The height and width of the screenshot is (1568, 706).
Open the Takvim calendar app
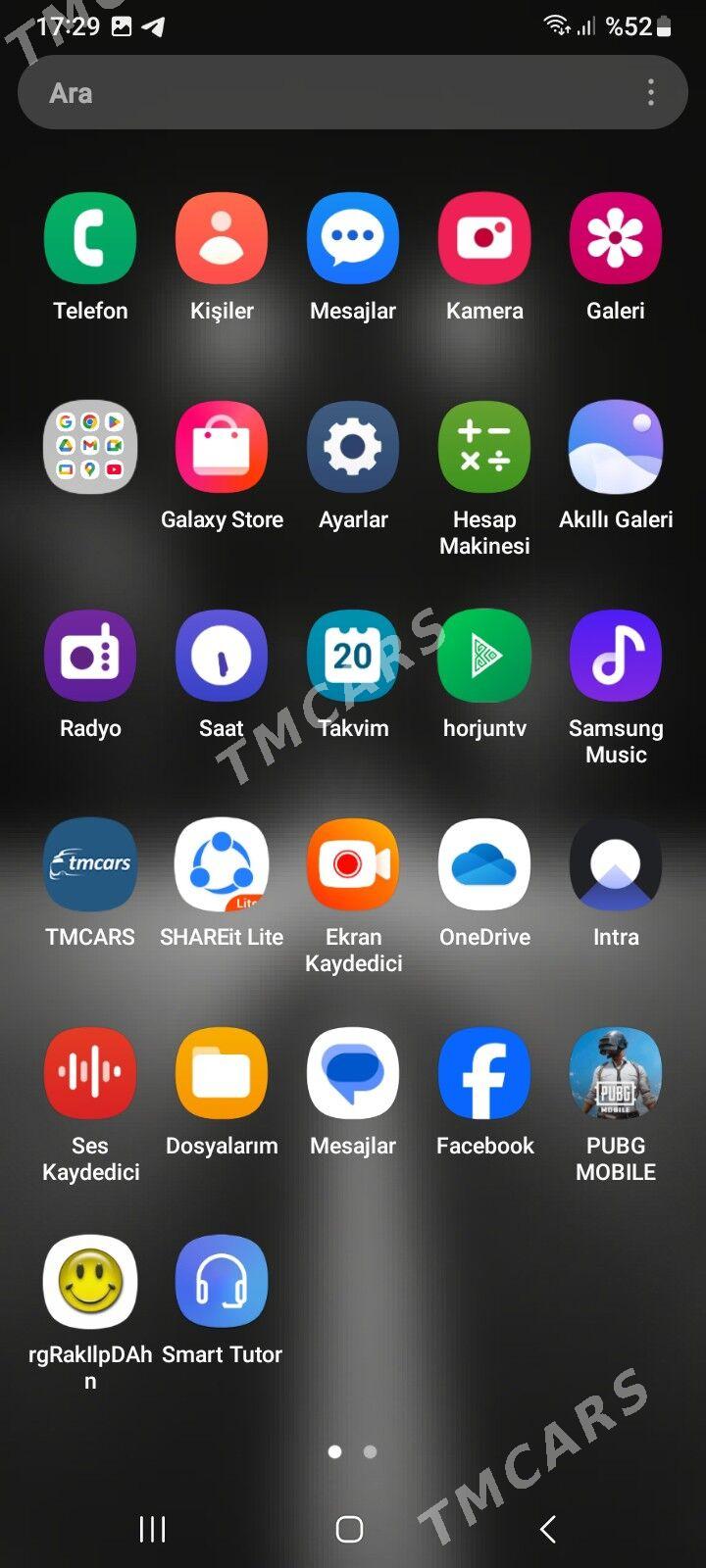(353, 656)
